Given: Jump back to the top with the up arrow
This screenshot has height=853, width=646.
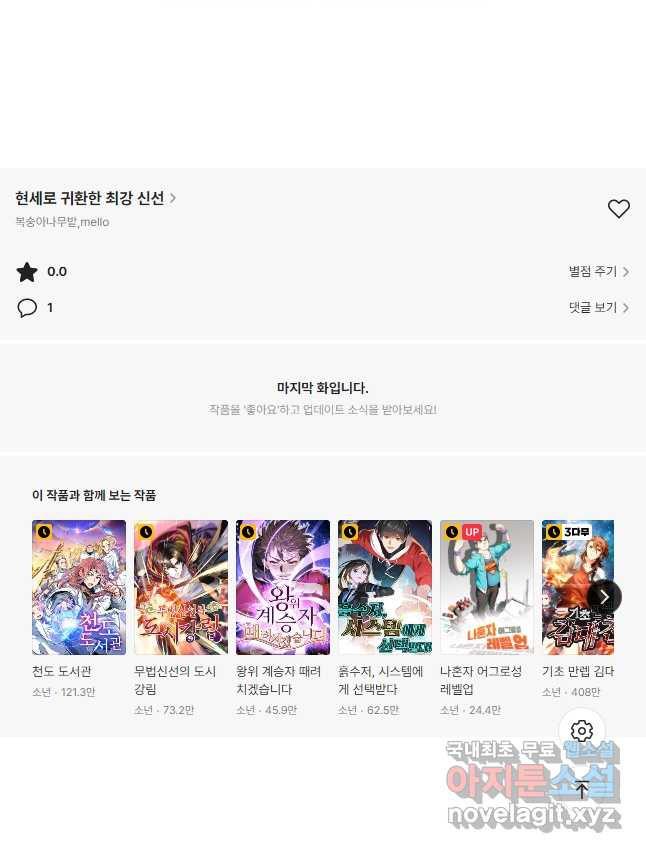Looking at the screenshot, I should (582, 789).
